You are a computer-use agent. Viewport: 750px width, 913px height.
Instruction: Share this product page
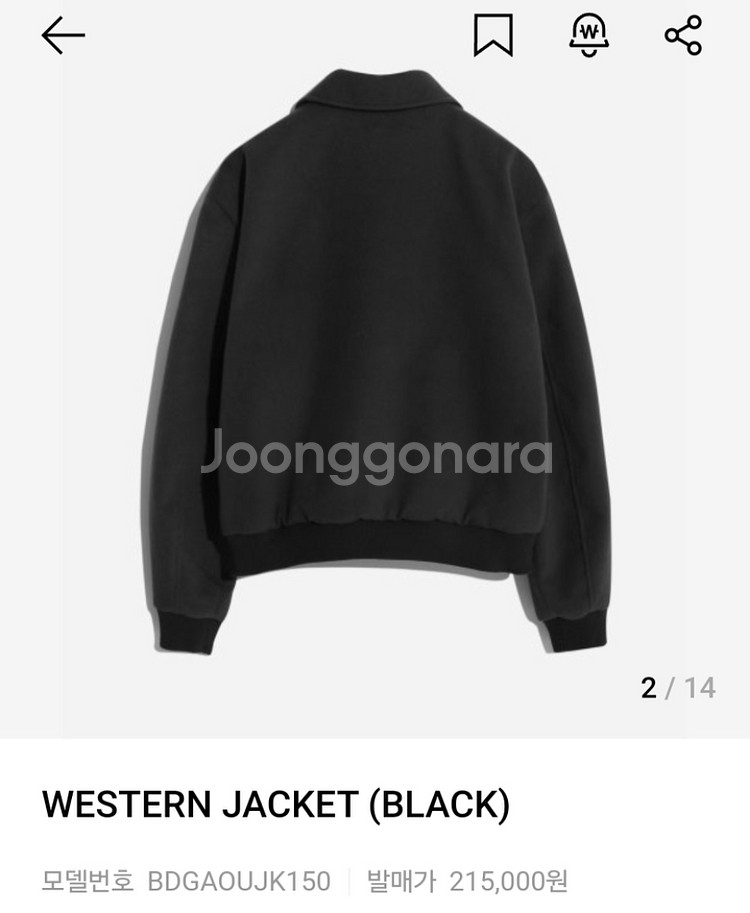[683, 36]
